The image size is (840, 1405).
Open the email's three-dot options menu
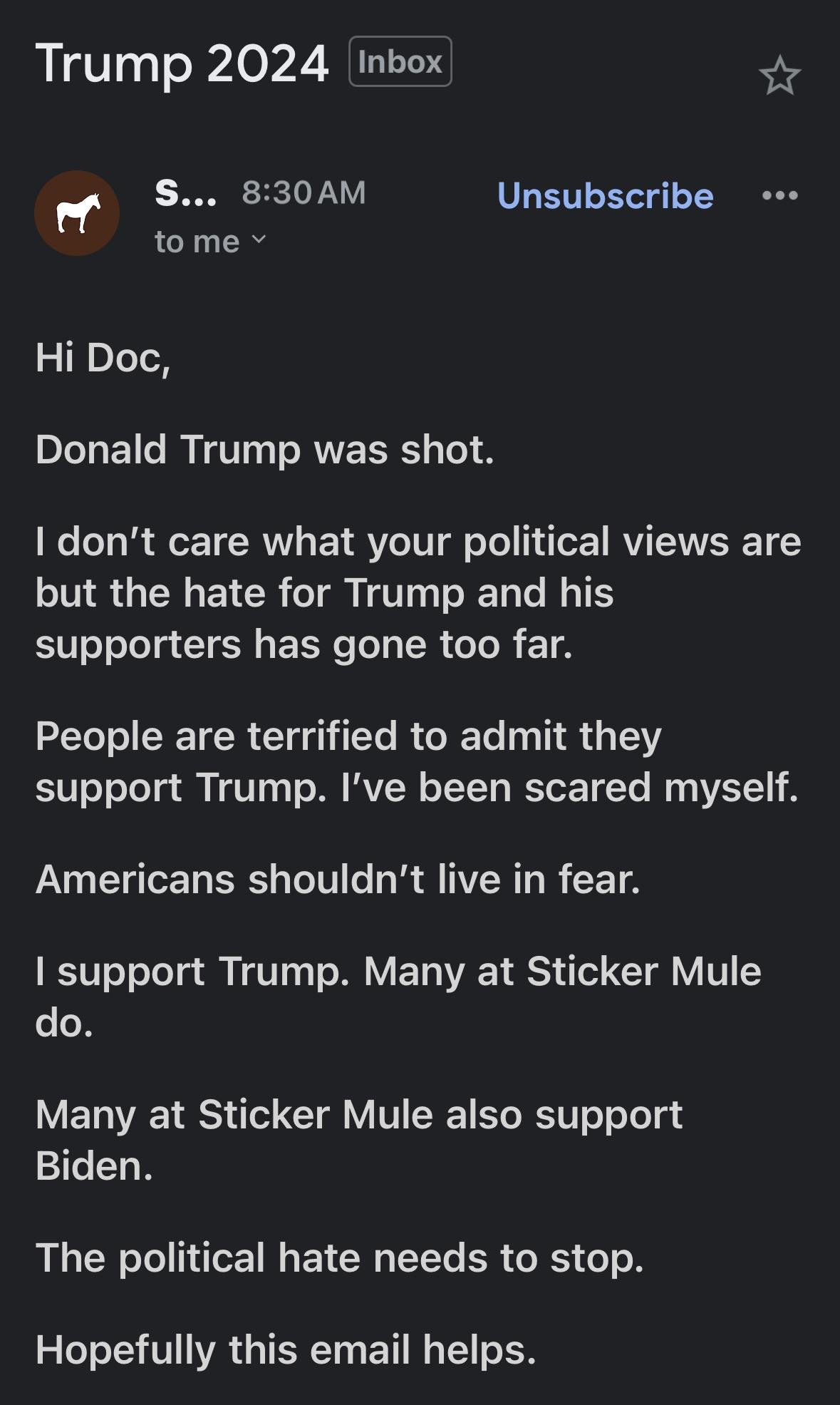click(x=779, y=195)
